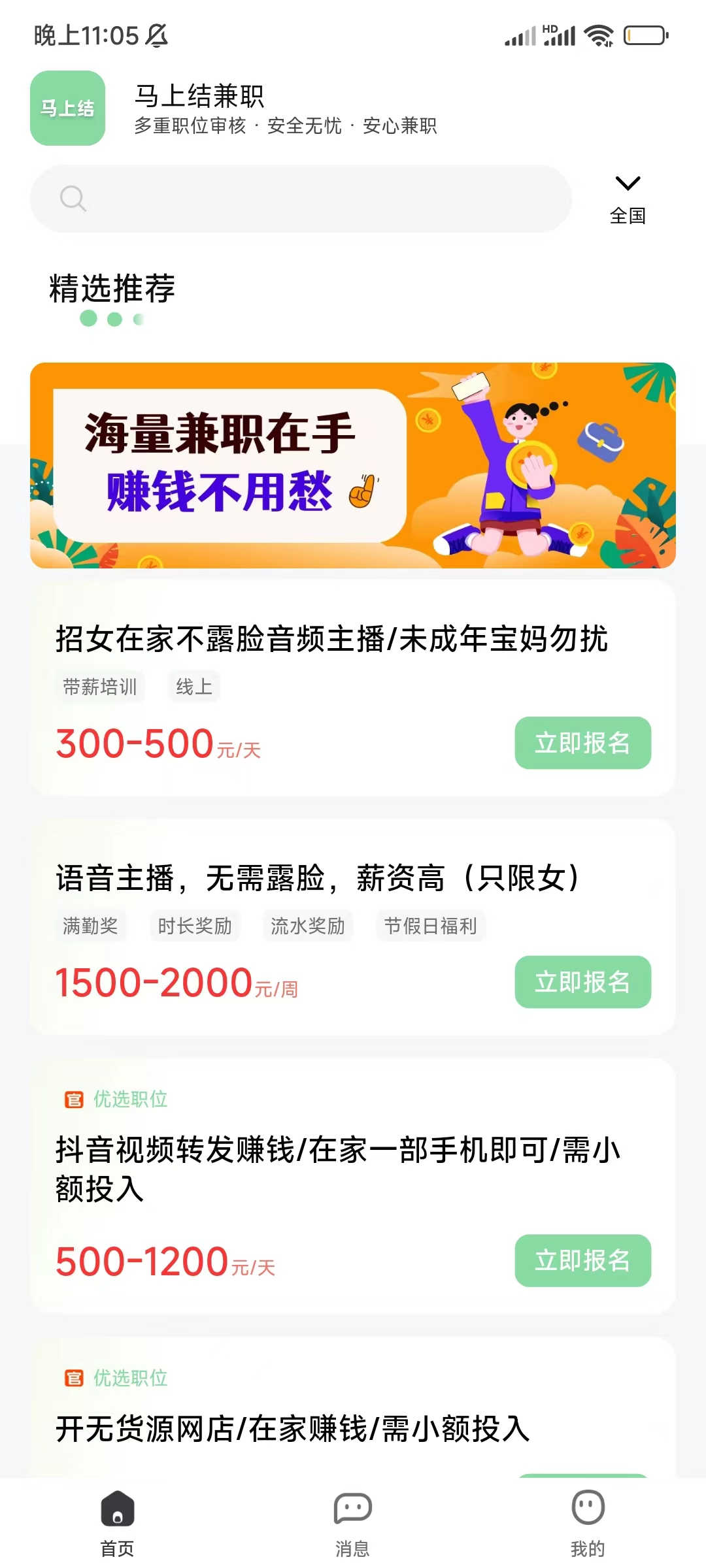Viewport: 706px width, 1568px height.
Task: Open the 招女在家不露脸音频主播 job card
Action: (x=331, y=639)
